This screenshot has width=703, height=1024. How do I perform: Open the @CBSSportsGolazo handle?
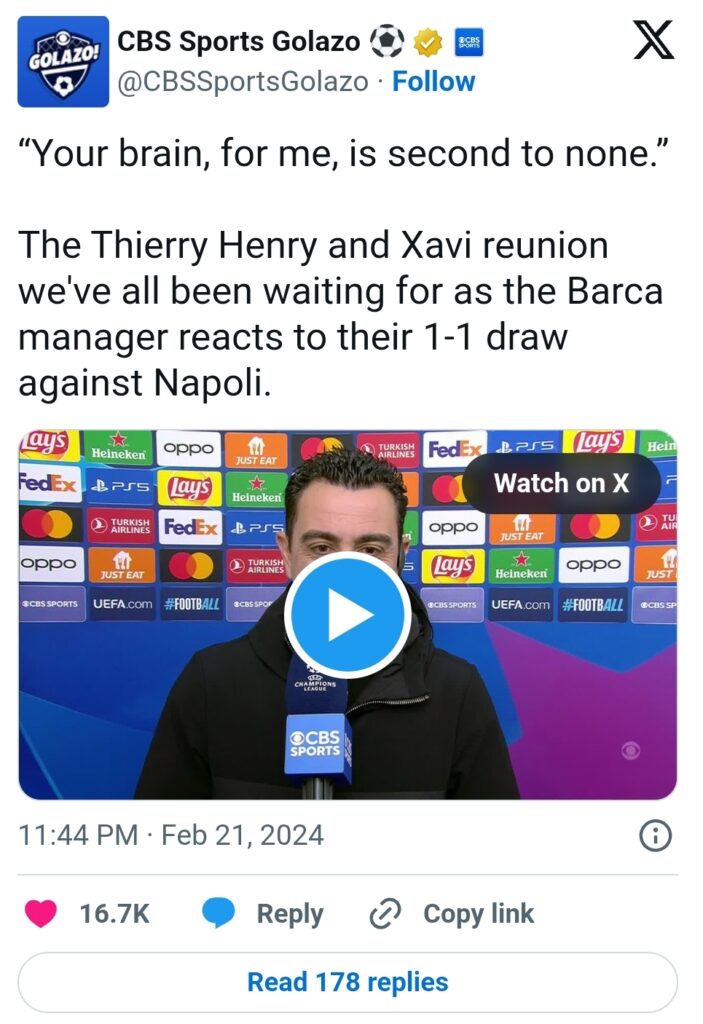[243, 81]
